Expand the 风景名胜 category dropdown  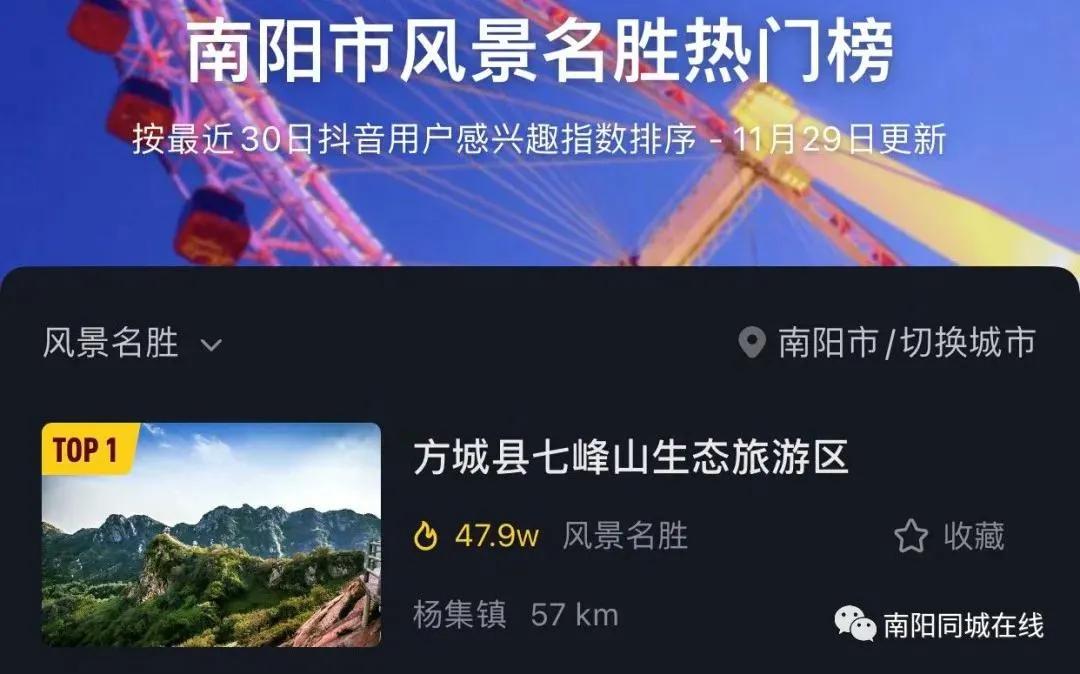[132, 345]
